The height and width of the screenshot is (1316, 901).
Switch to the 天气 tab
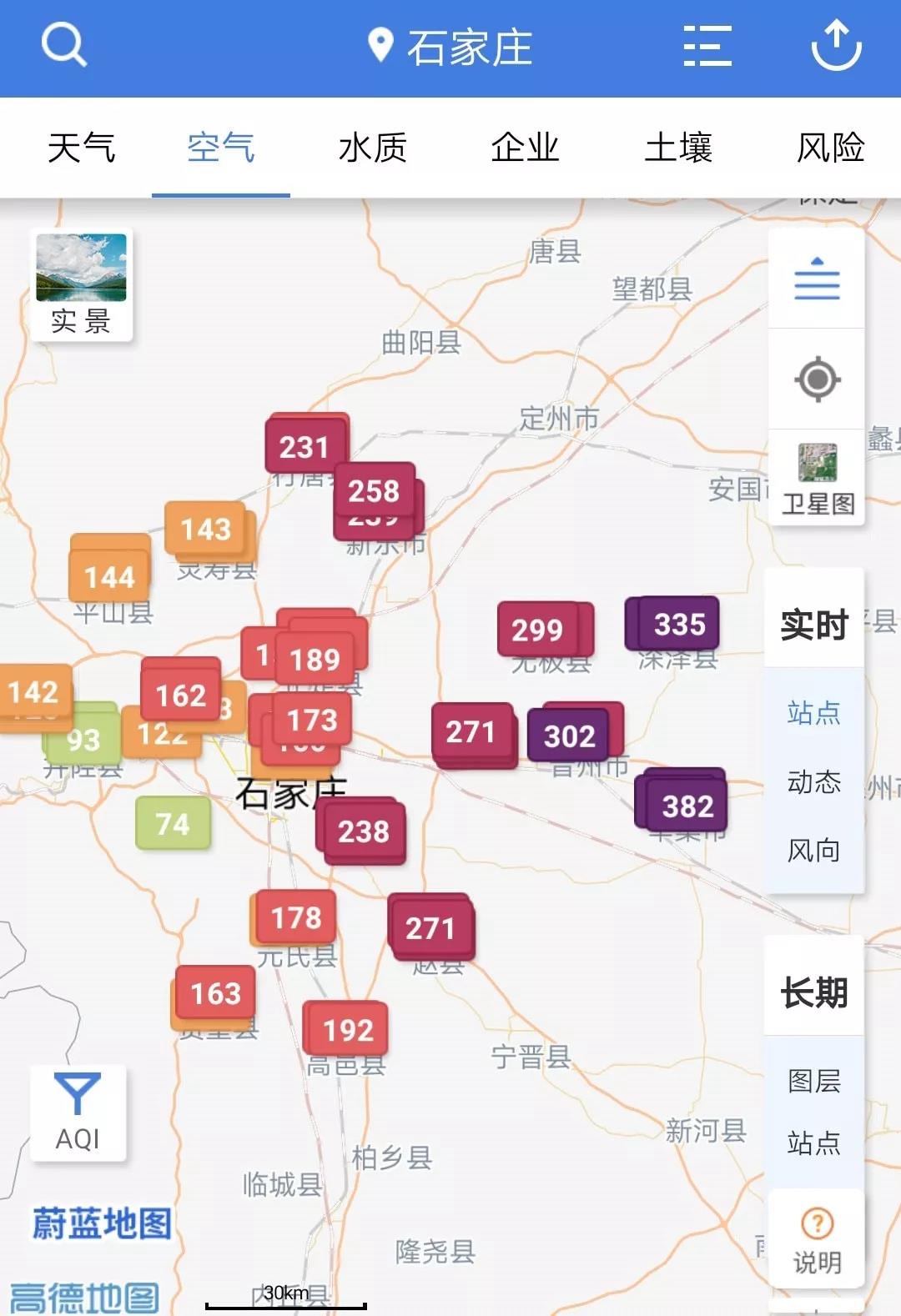pos(81,148)
